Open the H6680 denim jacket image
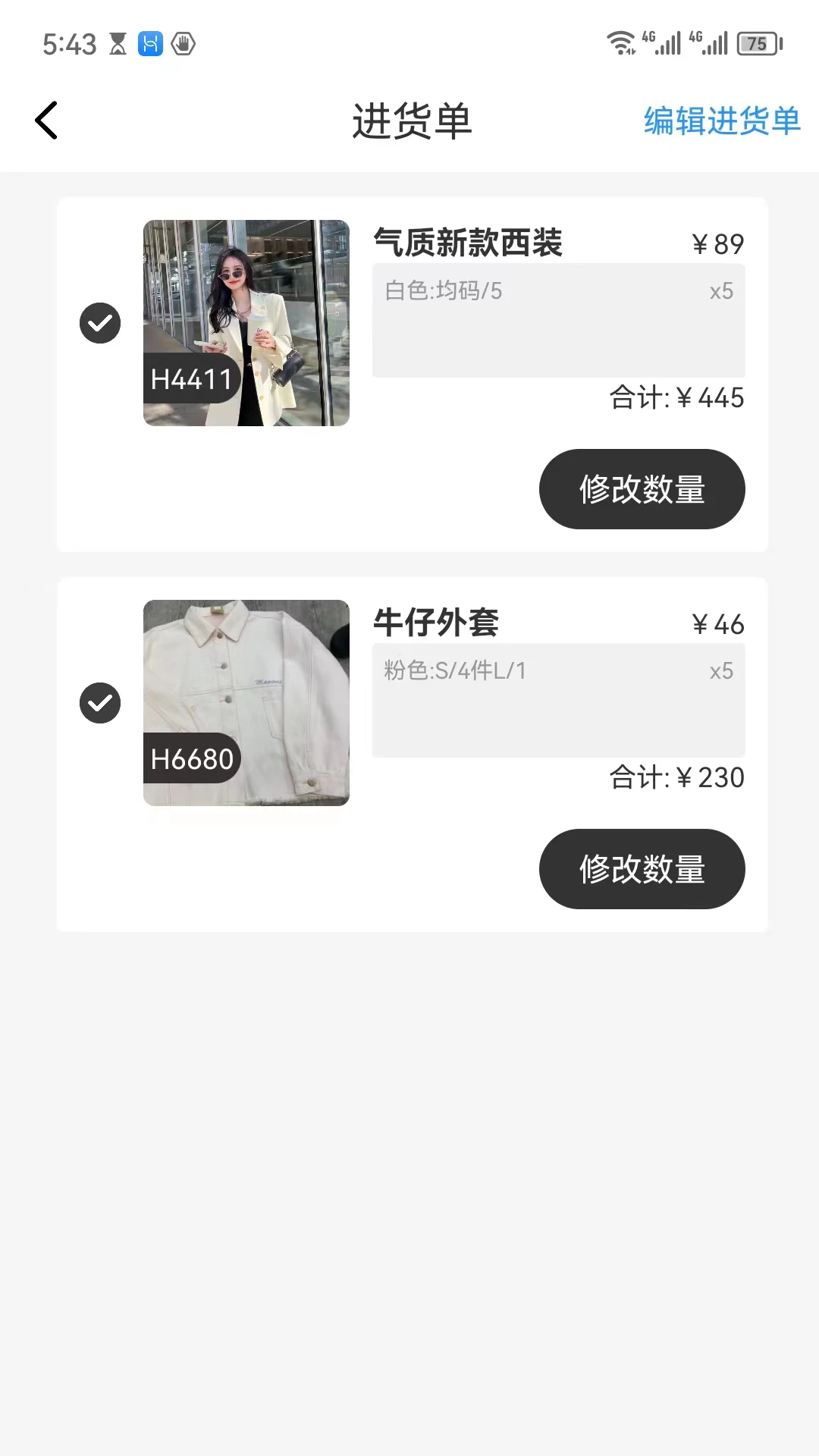The height and width of the screenshot is (1456, 819). (x=246, y=703)
